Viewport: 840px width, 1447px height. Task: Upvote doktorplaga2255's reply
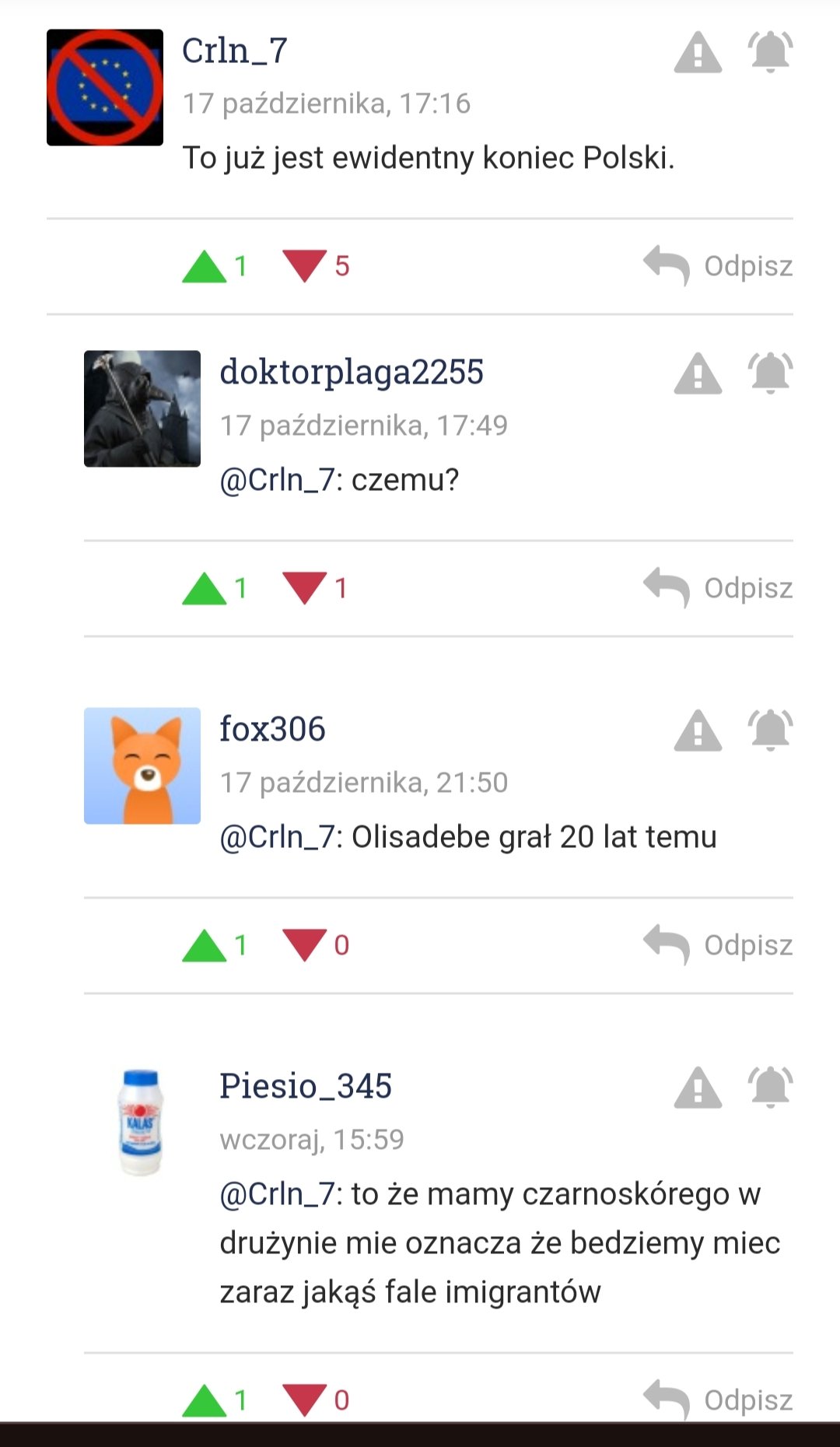[x=205, y=588]
